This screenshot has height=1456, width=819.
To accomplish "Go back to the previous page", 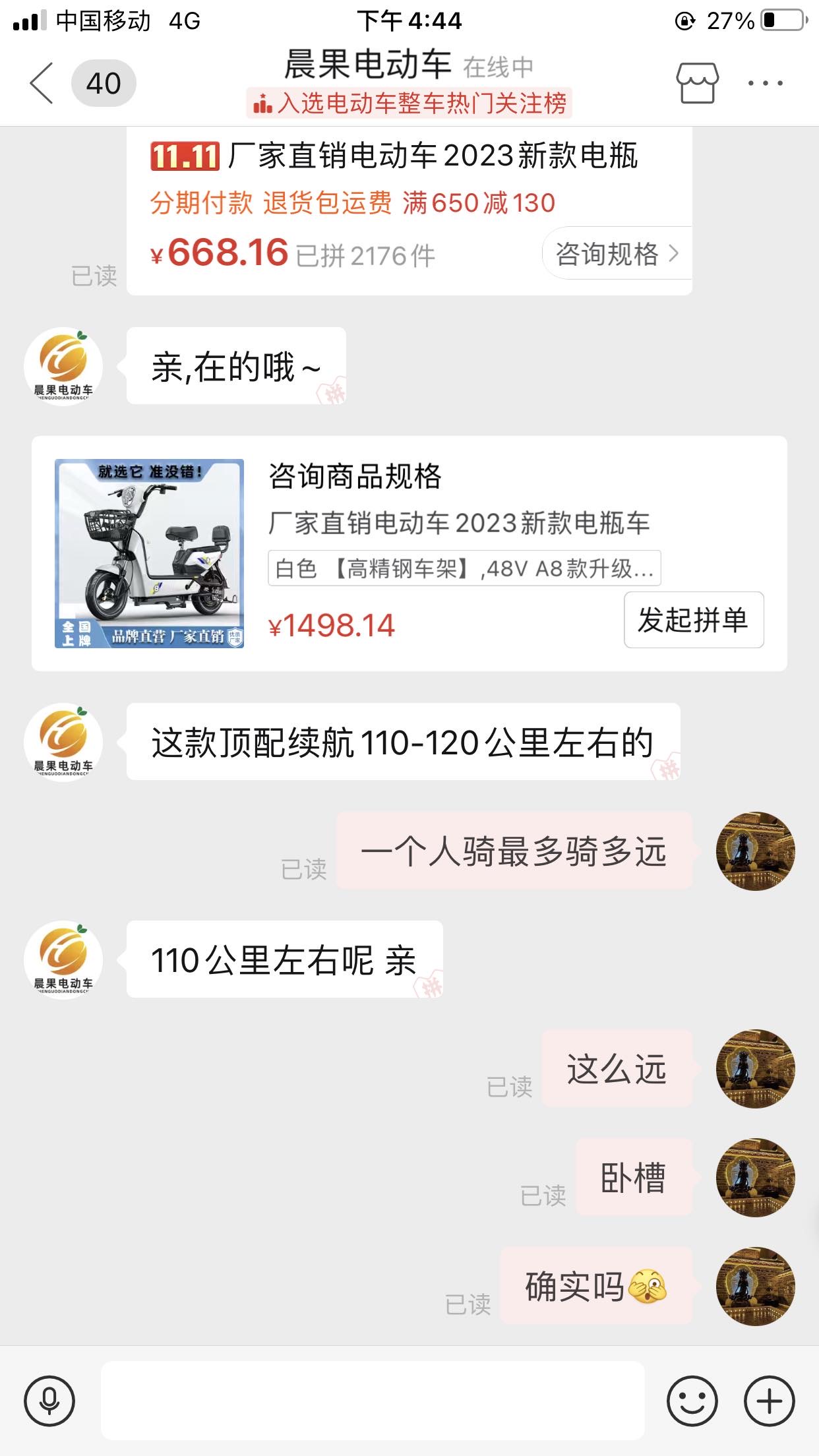I will coord(42,83).
